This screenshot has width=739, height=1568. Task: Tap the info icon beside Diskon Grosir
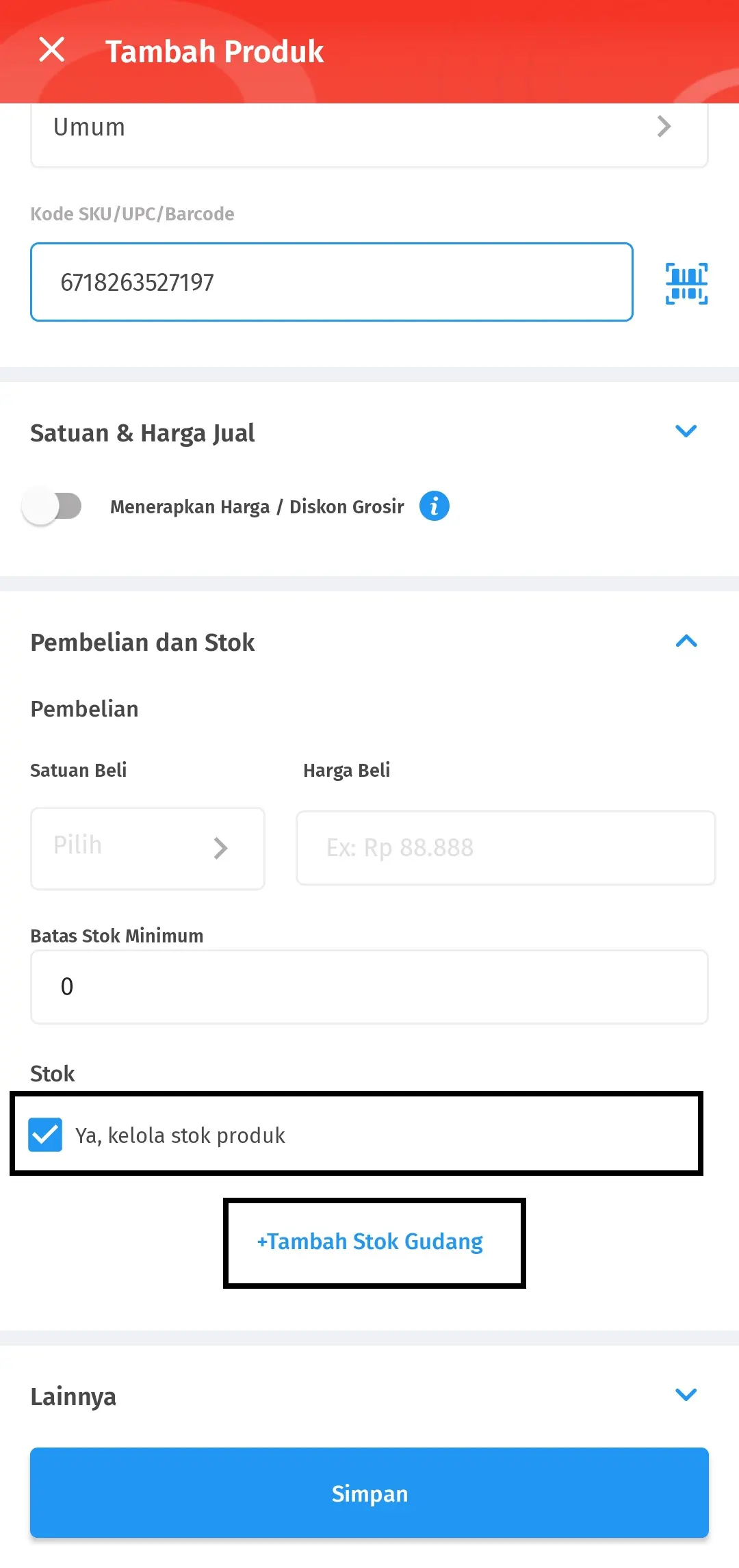coord(434,506)
